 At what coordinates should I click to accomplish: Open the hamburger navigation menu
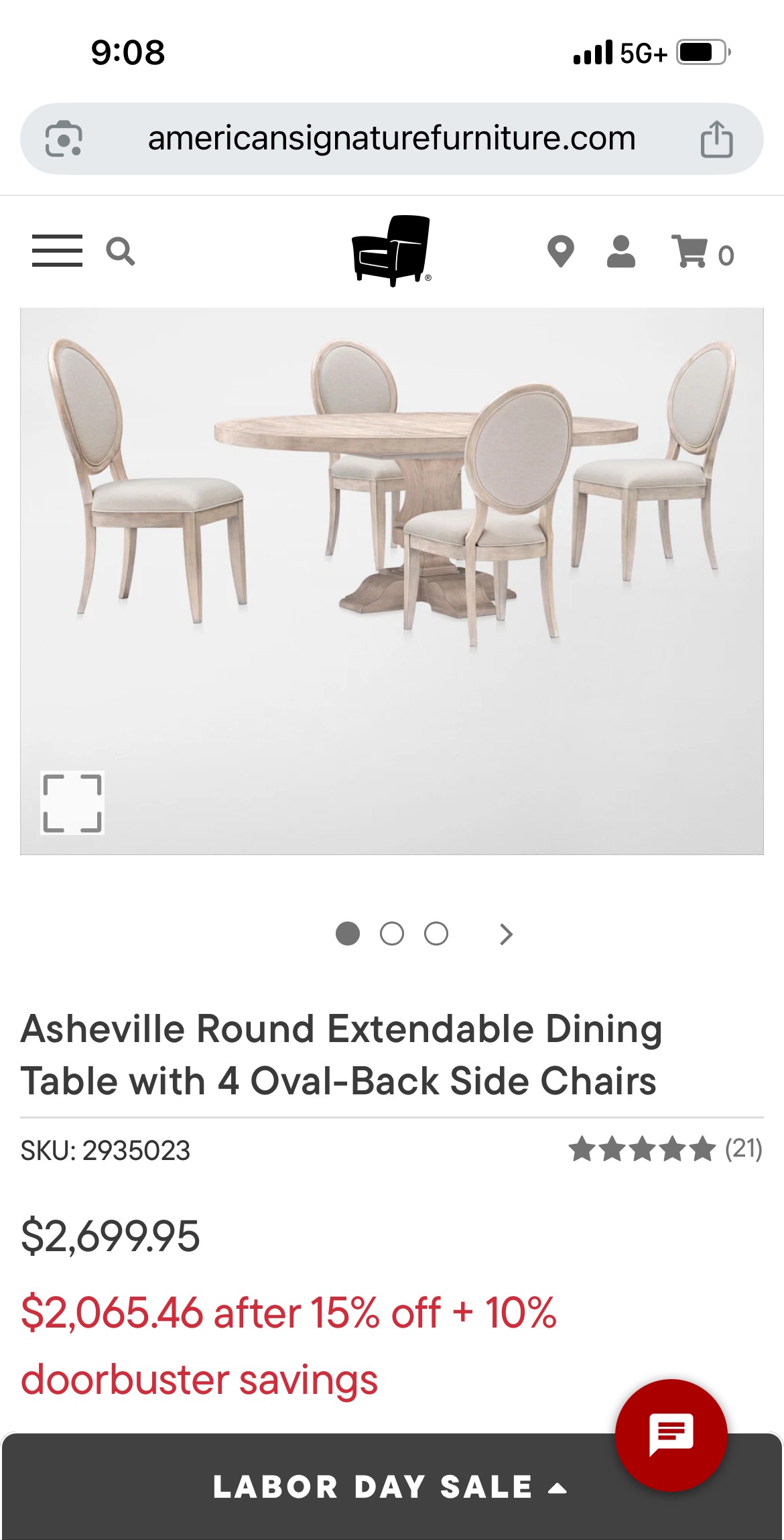pos(57,251)
